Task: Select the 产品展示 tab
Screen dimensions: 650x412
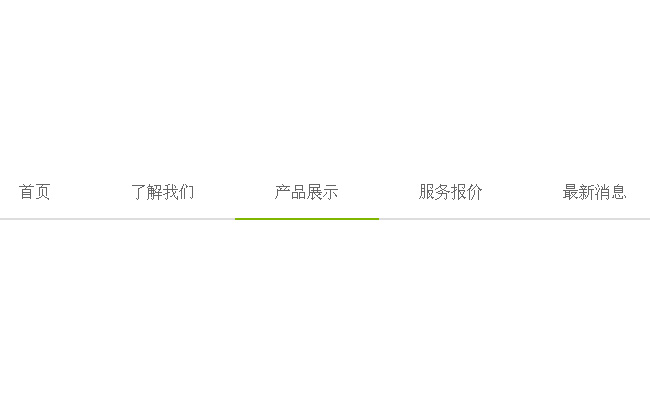Action: click(x=307, y=192)
